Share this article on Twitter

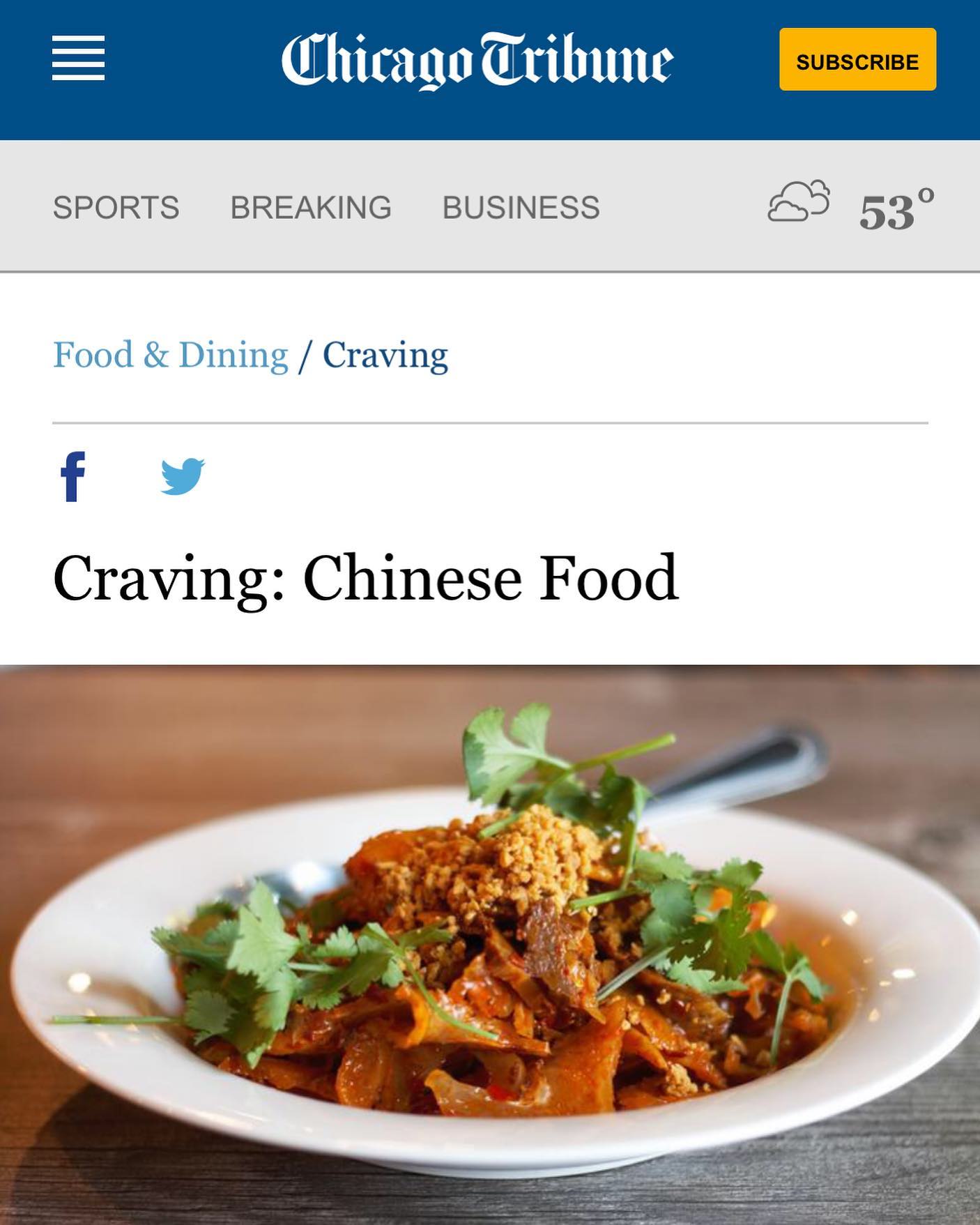(x=183, y=477)
